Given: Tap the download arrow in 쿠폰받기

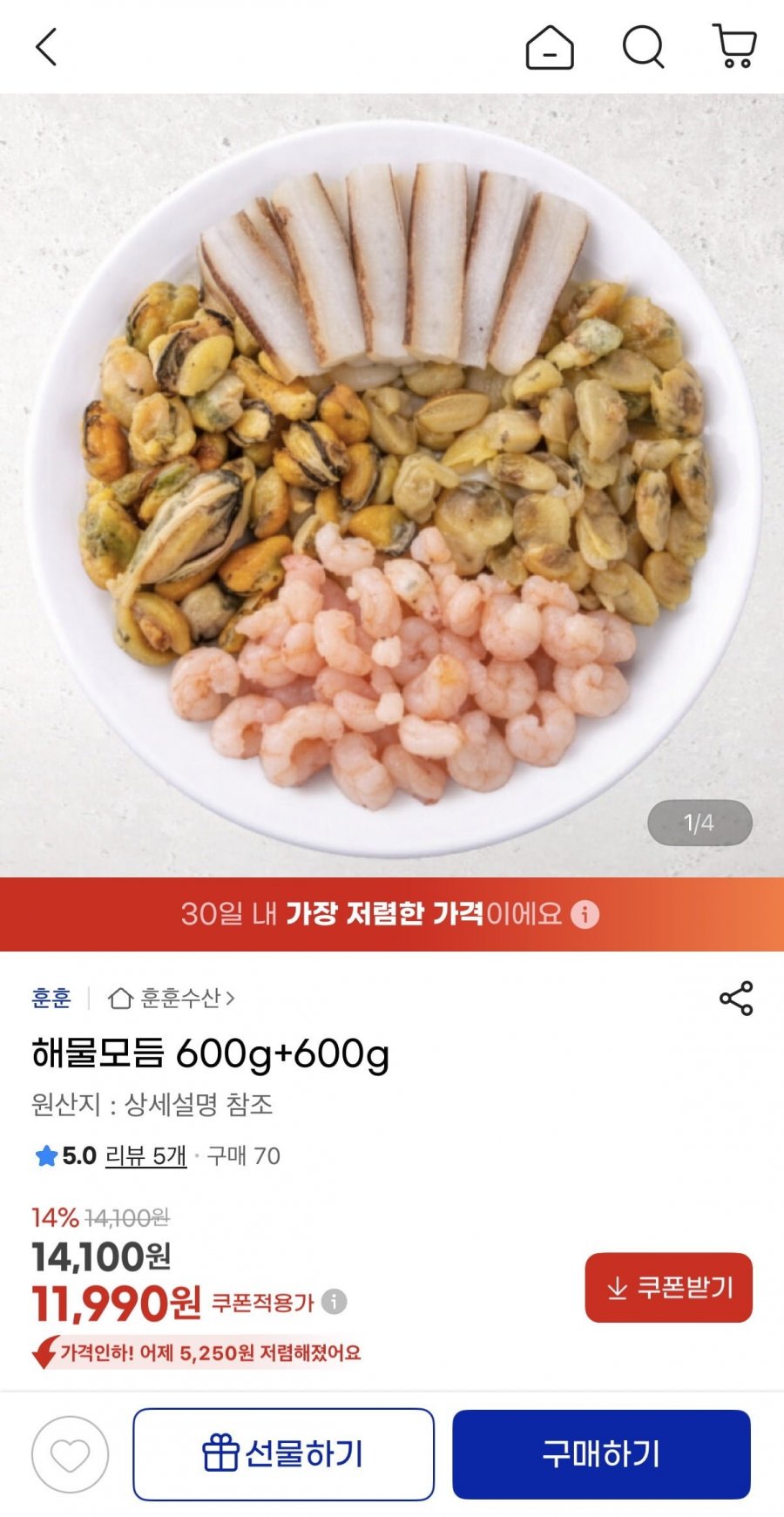Looking at the screenshot, I should coord(618,1290).
